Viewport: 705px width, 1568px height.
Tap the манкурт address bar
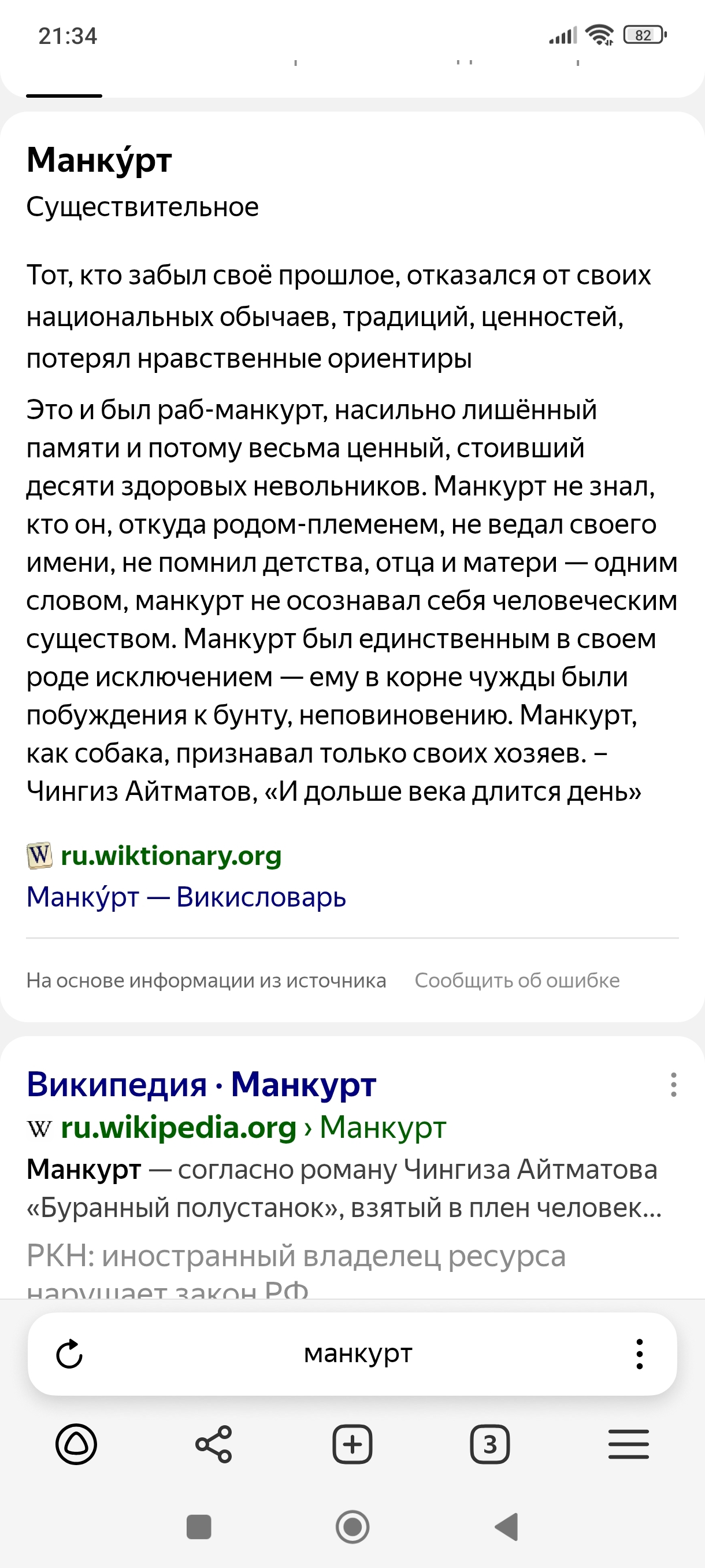click(358, 1353)
